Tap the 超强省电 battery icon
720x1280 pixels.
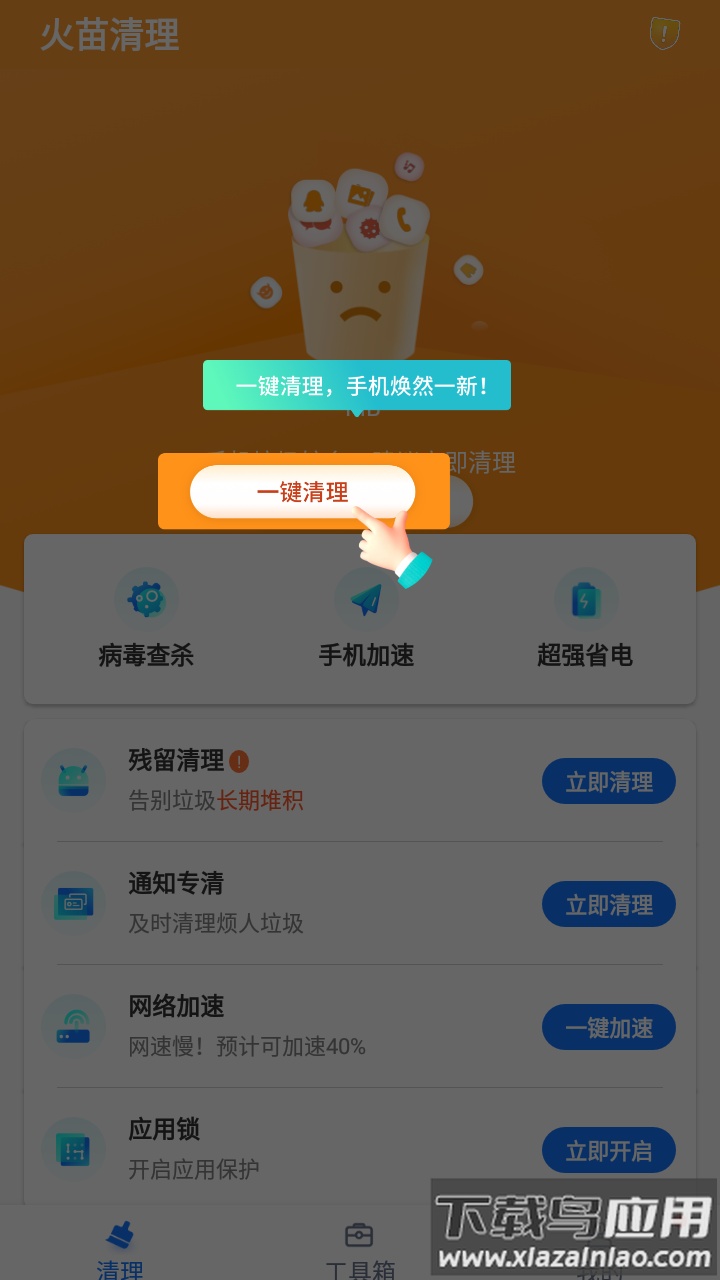(x=586, y=597)
